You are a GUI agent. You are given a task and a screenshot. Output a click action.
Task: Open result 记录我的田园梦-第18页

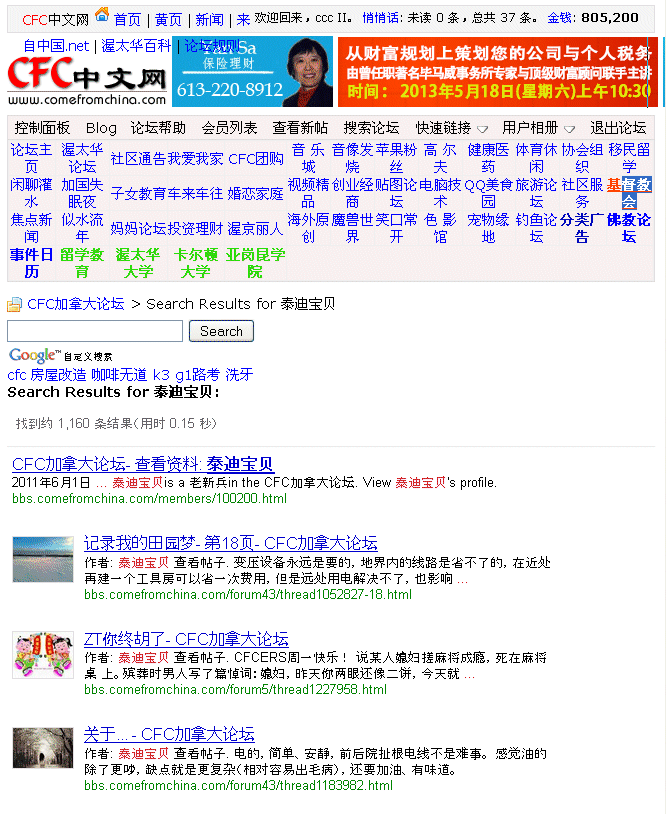[x=231, y=543]
